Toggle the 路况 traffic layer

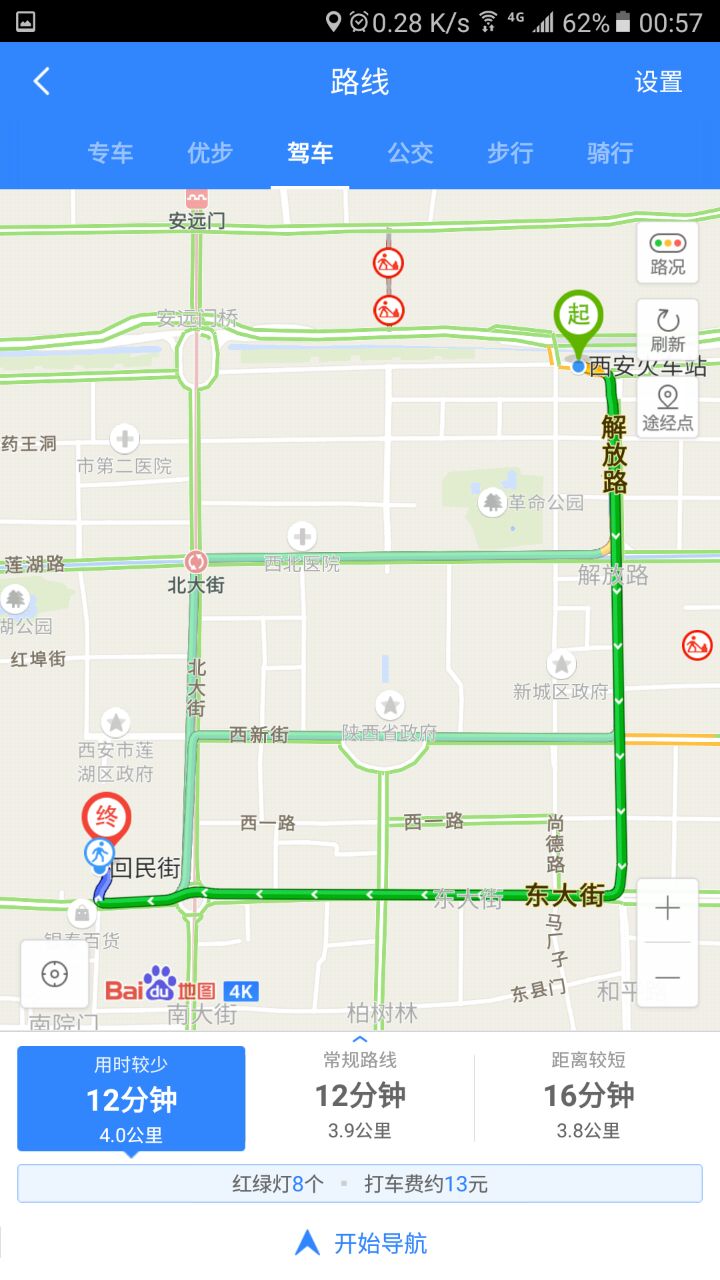667,254
